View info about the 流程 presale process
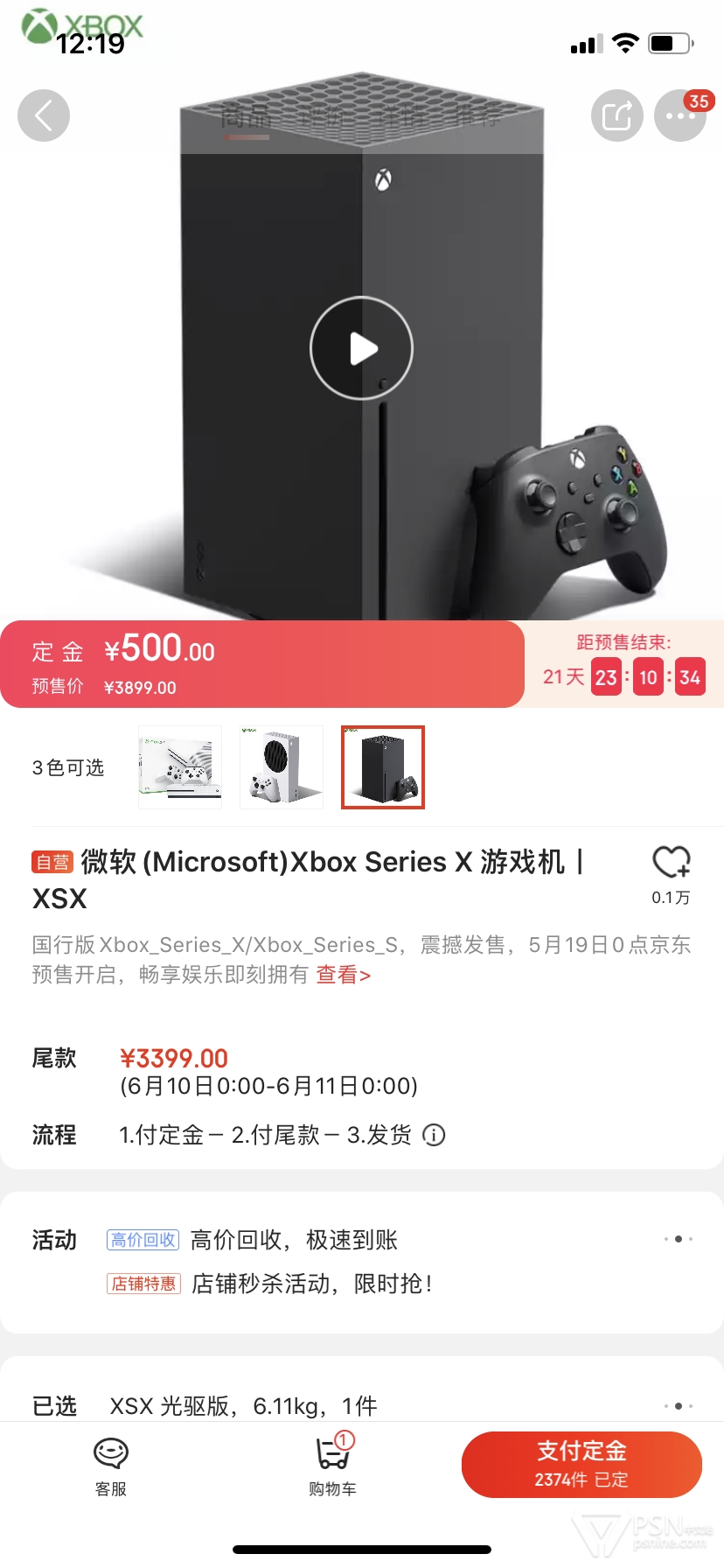This screenshot has width=724, height=1568. [434, 1135]
